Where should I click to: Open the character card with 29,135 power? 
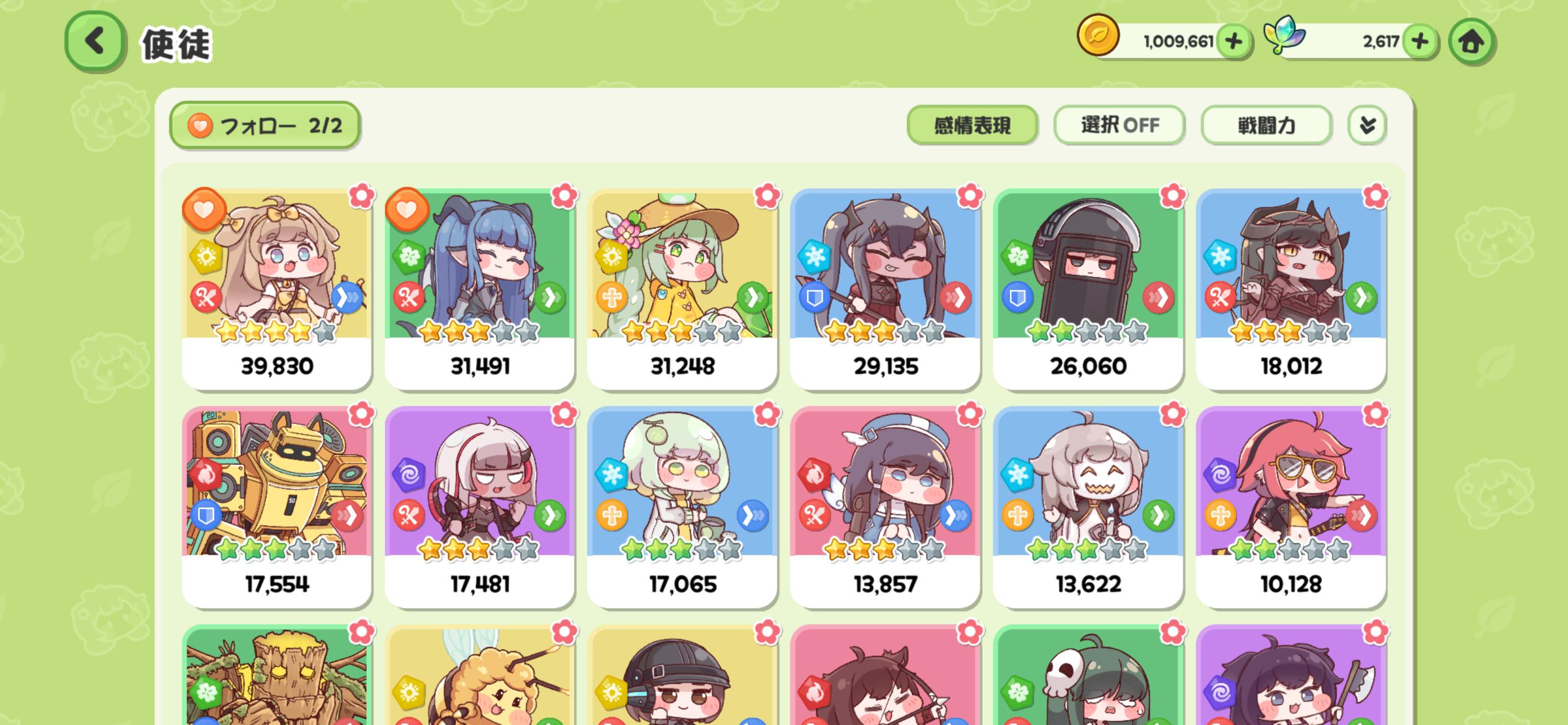[885, 289]
